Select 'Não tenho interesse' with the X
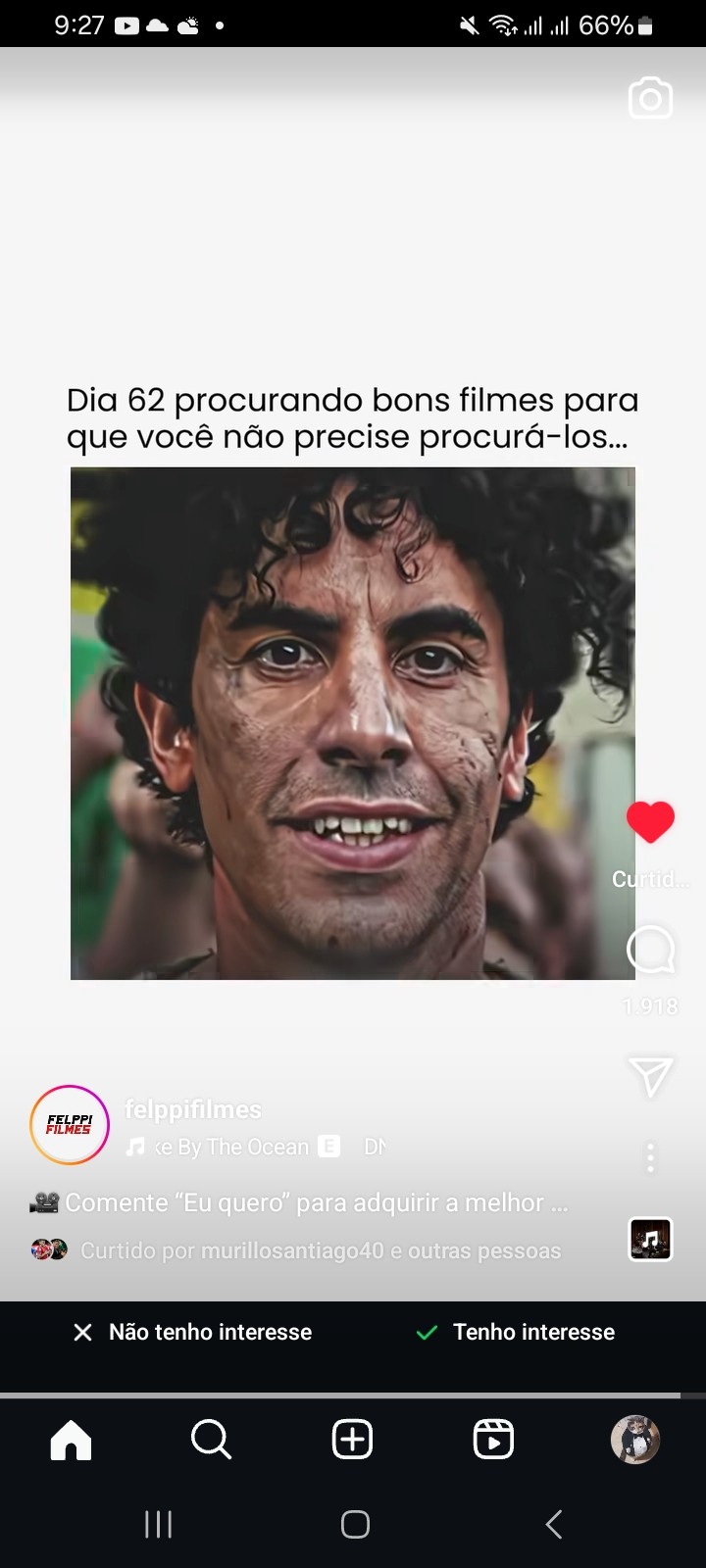This screenshot has width=706, height=1568. pos(193,1332)
